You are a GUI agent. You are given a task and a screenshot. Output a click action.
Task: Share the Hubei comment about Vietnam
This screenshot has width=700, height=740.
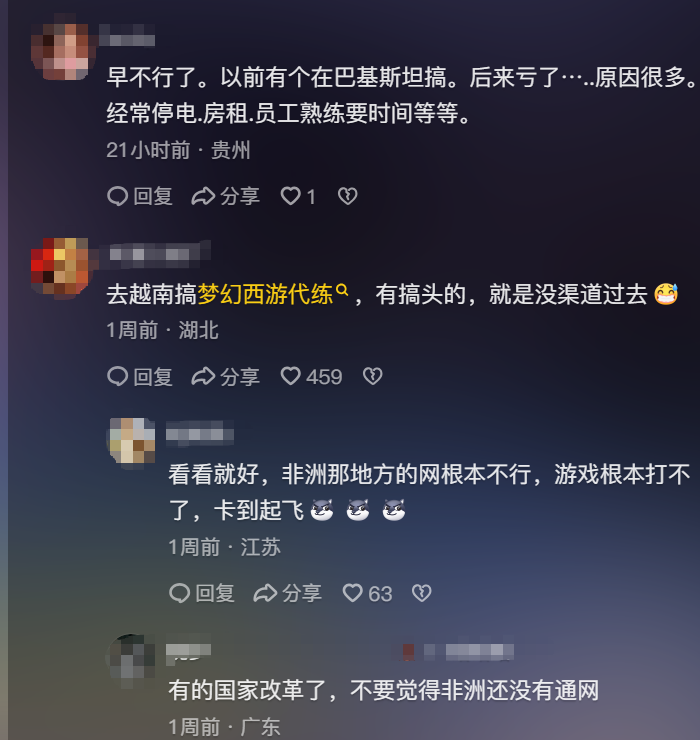[225, 377]
